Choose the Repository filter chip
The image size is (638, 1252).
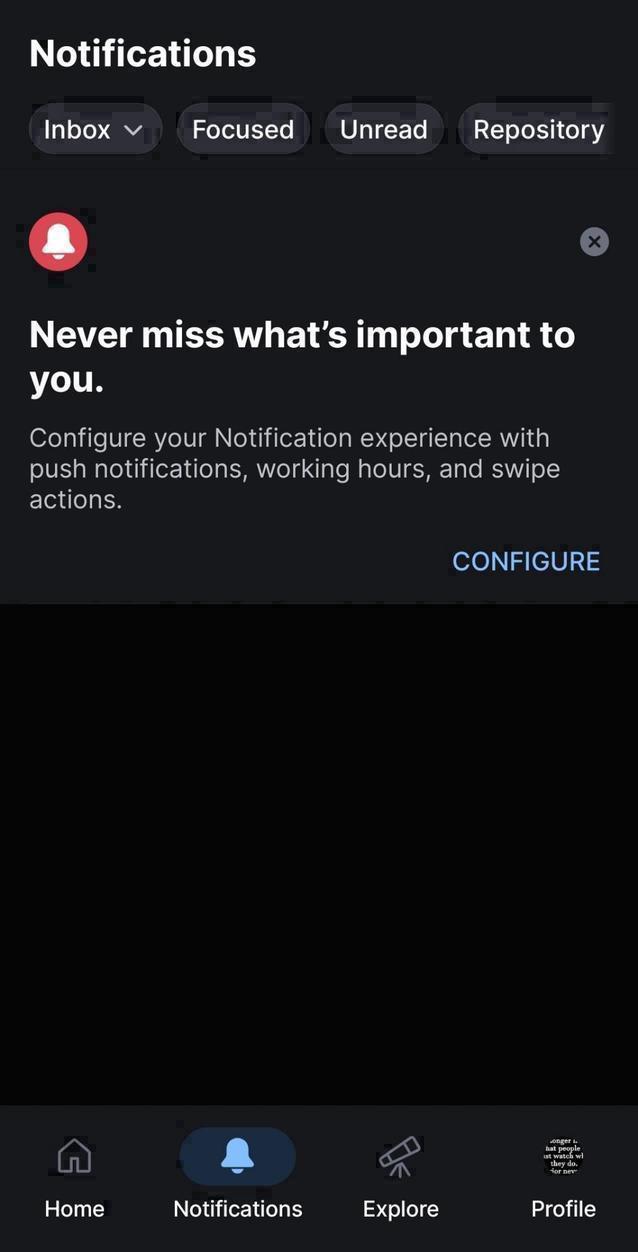click(x=538, y=130)
